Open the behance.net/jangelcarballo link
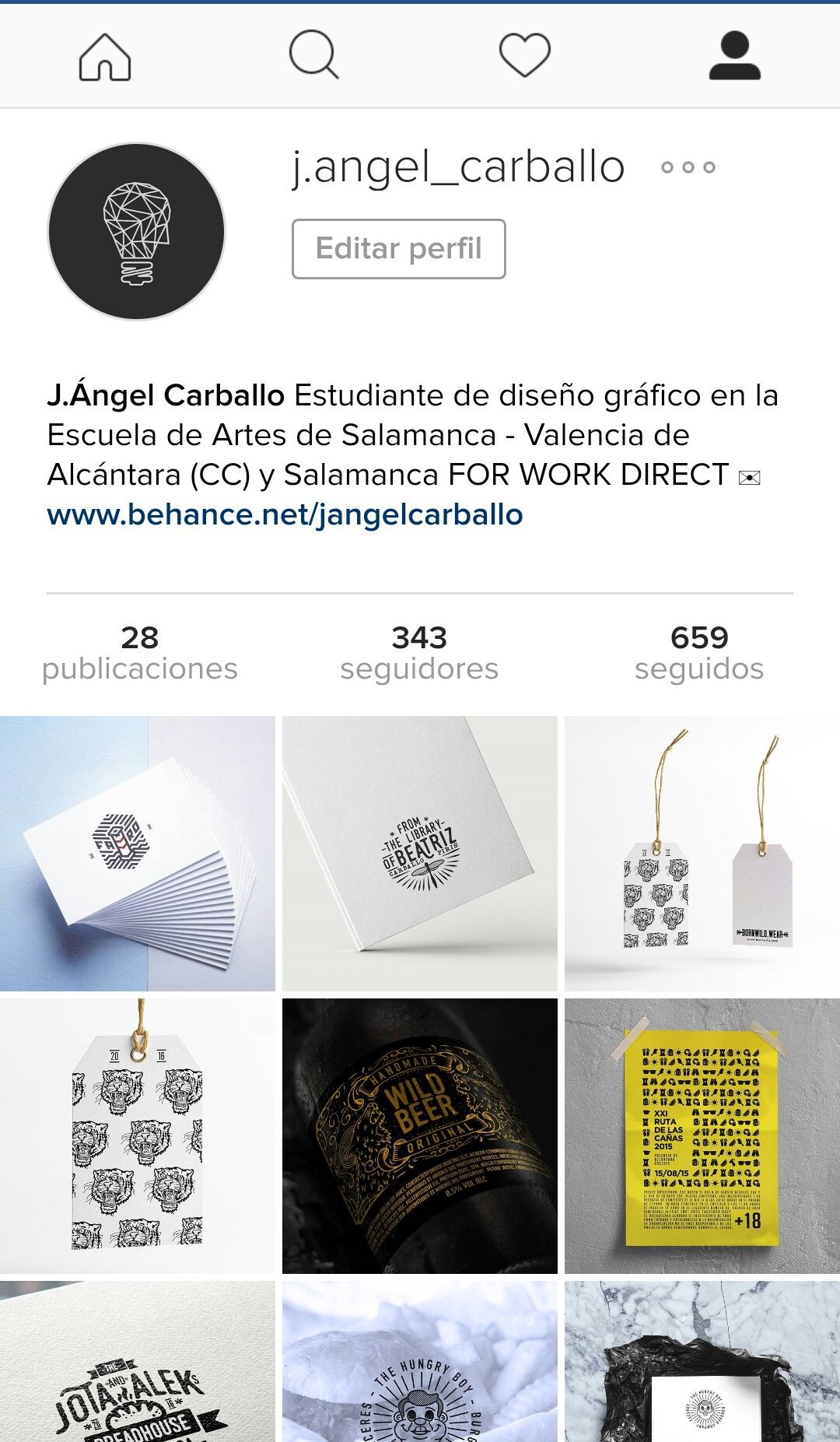The width and height of the screenshot is (840, 1442). [x=285, y=515]
